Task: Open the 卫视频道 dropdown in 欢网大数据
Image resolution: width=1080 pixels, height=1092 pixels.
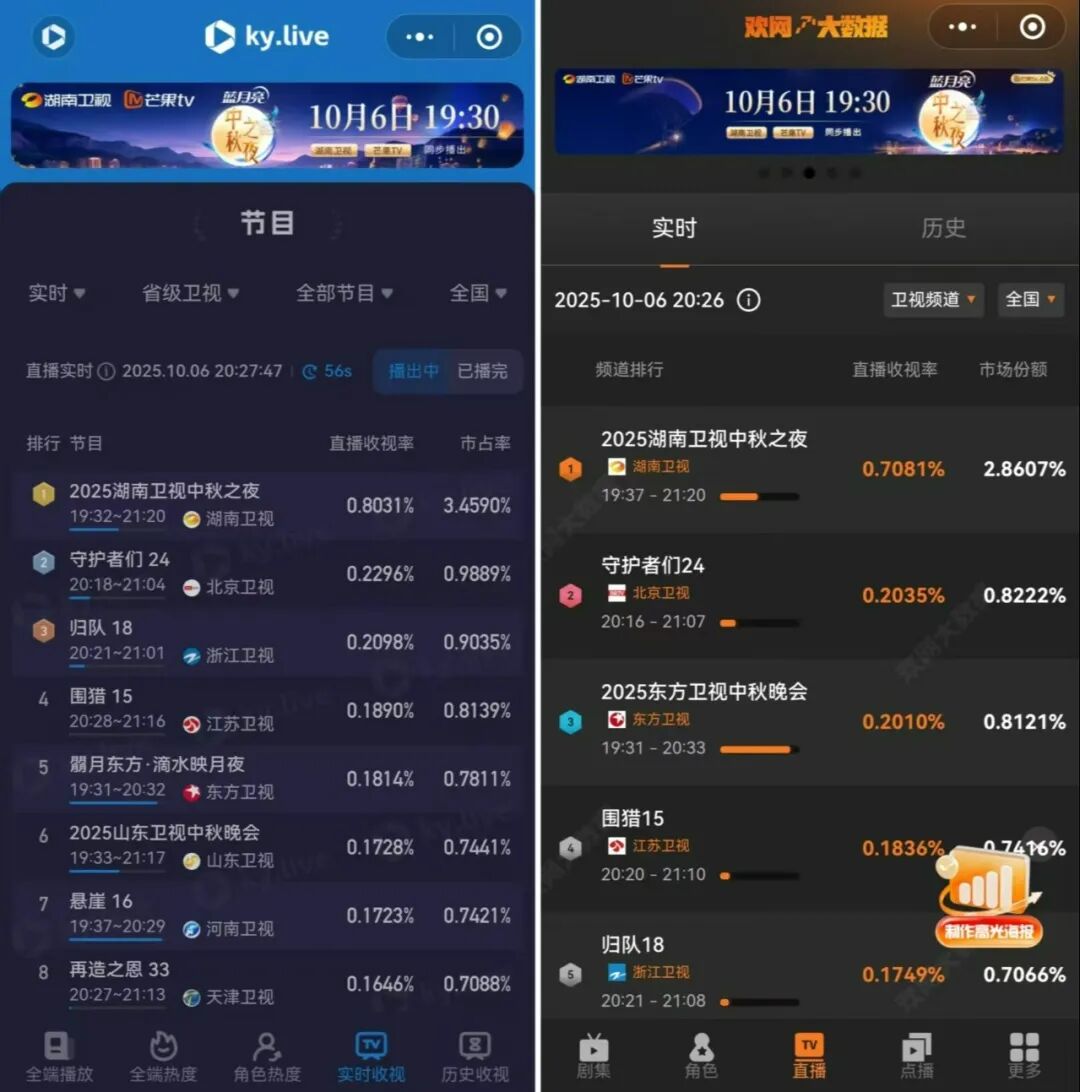Action: [x=932, y=300]
